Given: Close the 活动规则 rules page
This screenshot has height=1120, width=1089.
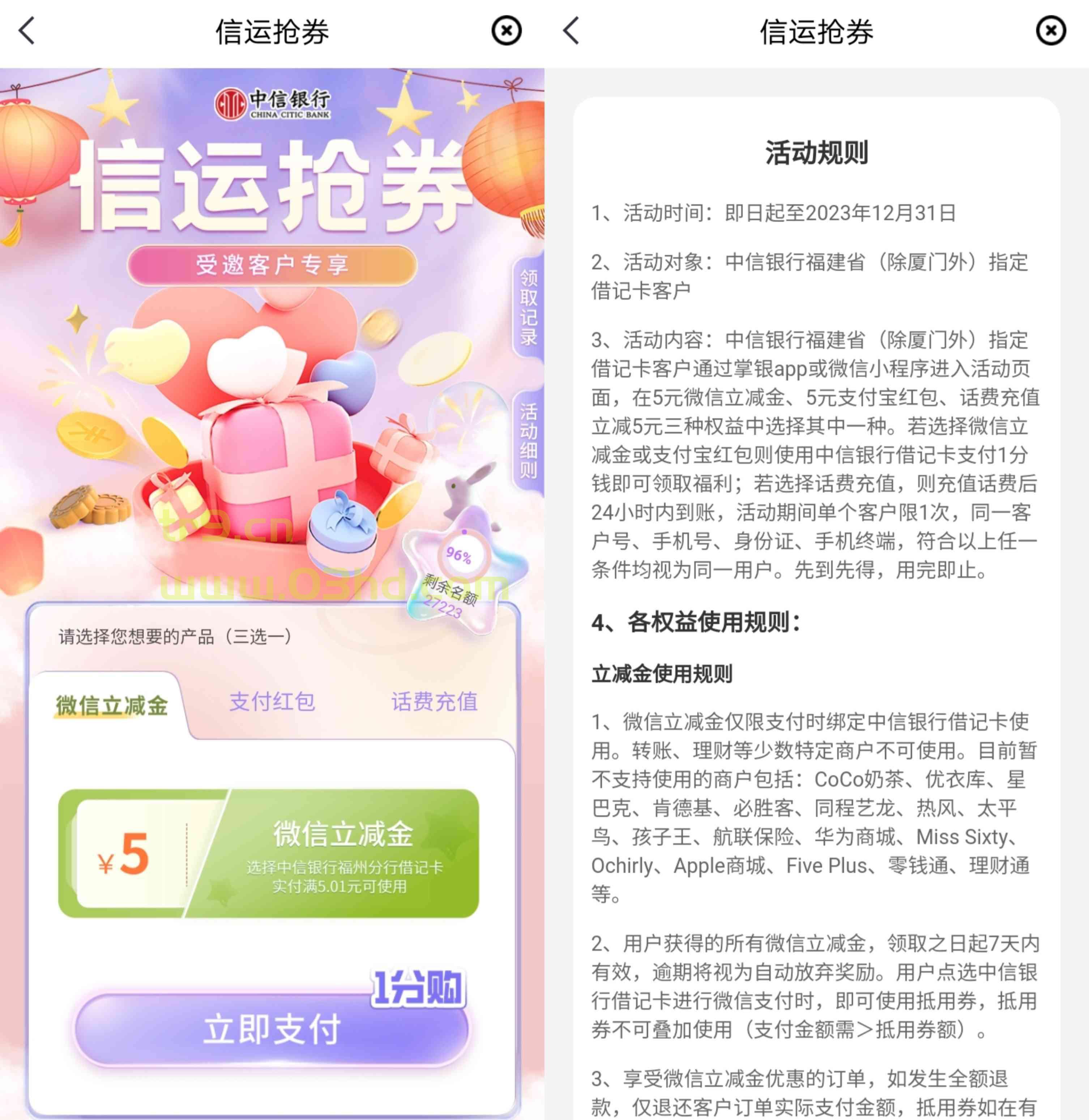Looking at the screenshot, I should [1051, 31].
